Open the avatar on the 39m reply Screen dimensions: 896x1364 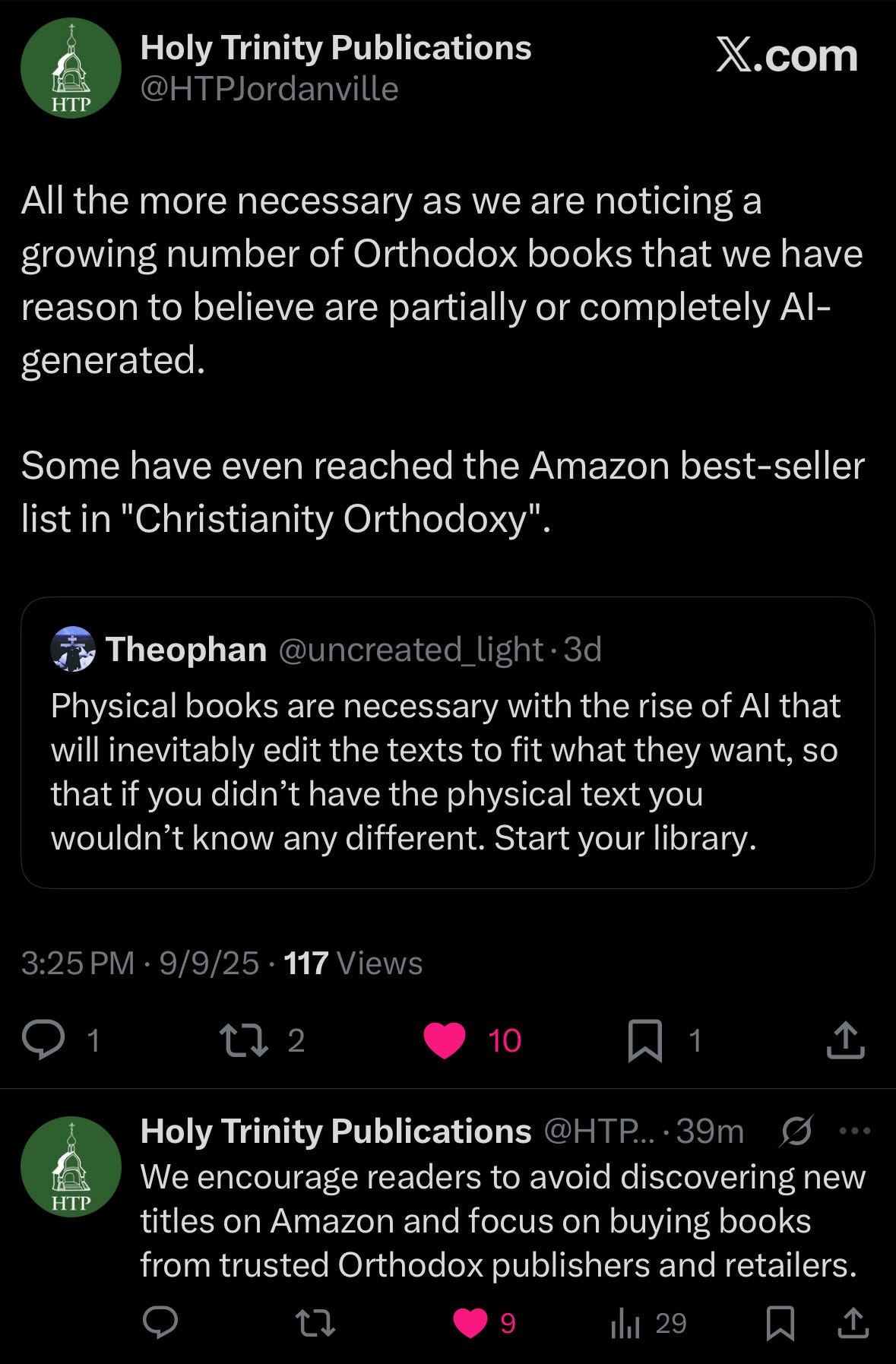(71, 1166)
